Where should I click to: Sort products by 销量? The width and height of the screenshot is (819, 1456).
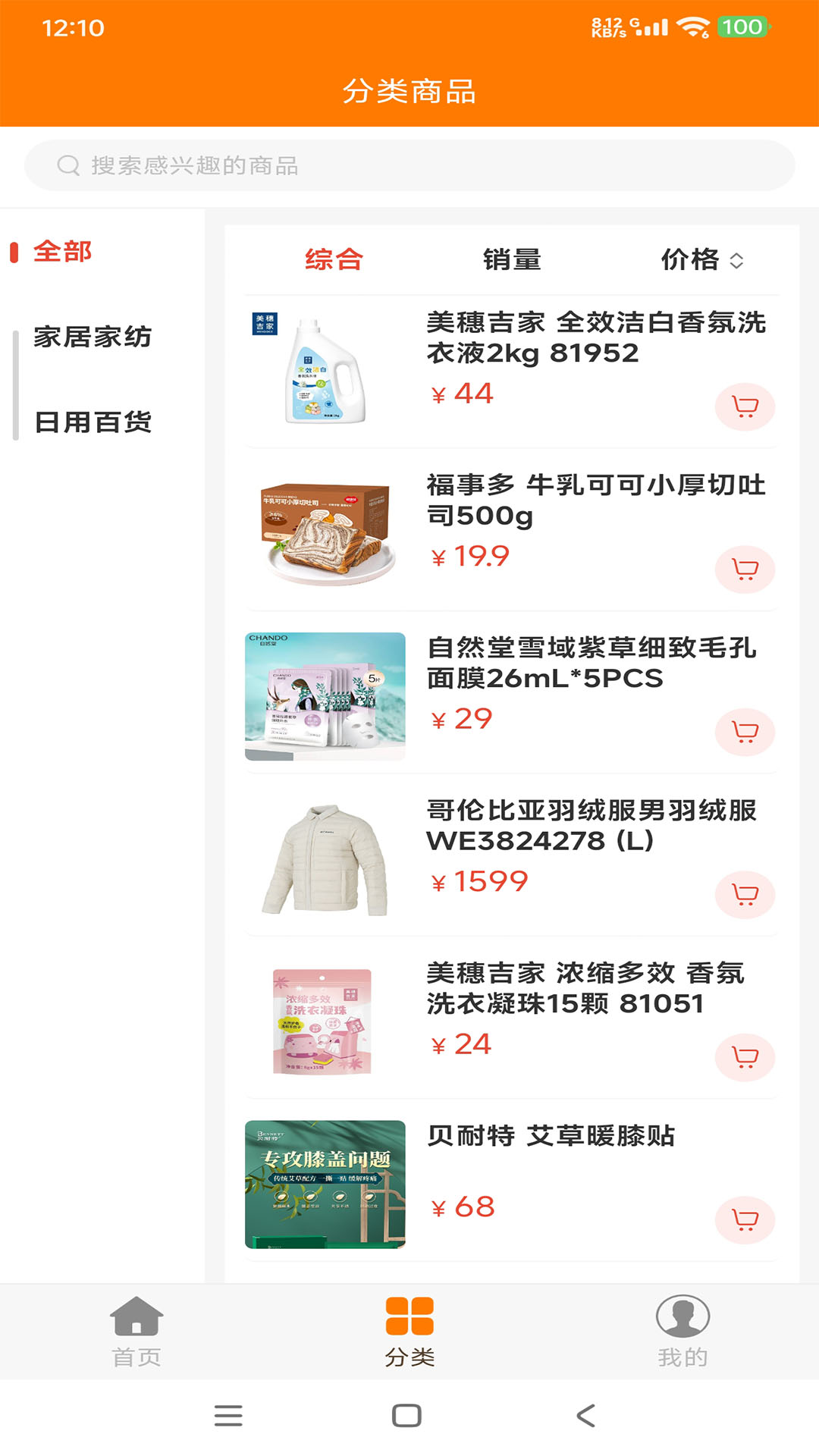(512, 259)
